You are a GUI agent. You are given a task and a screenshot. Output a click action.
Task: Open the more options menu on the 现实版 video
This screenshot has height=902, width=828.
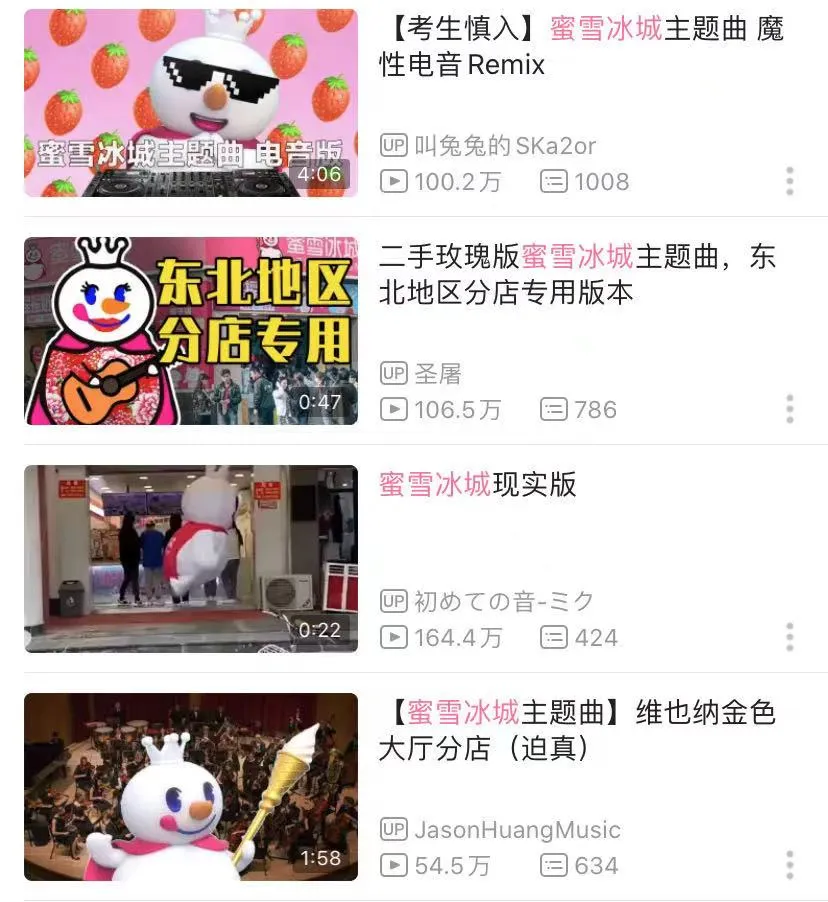pyautogui.click(x=791, y=636)
